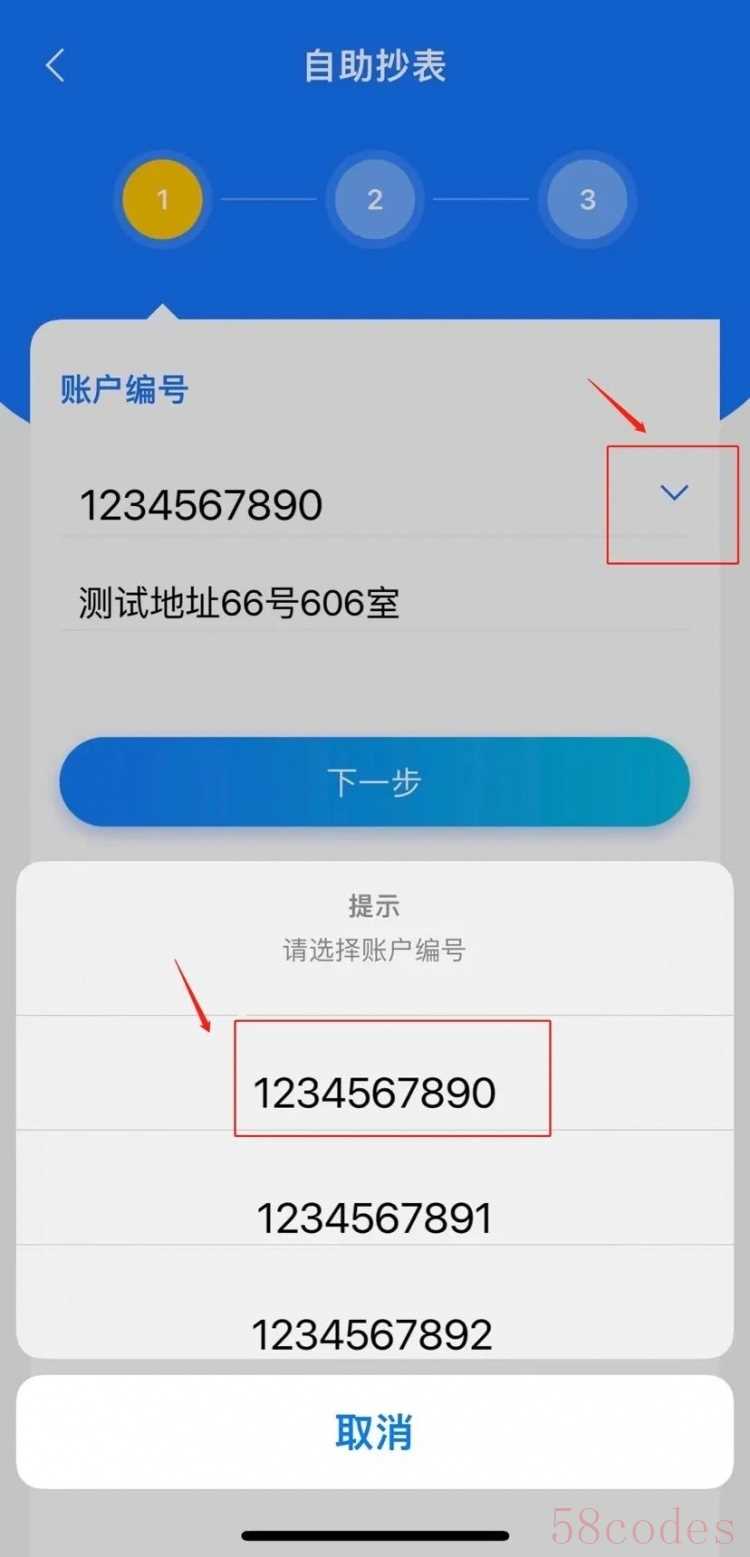Choose account number 1234567891
Viewport: 750px width, 1557px height.
coord(374,1219)
